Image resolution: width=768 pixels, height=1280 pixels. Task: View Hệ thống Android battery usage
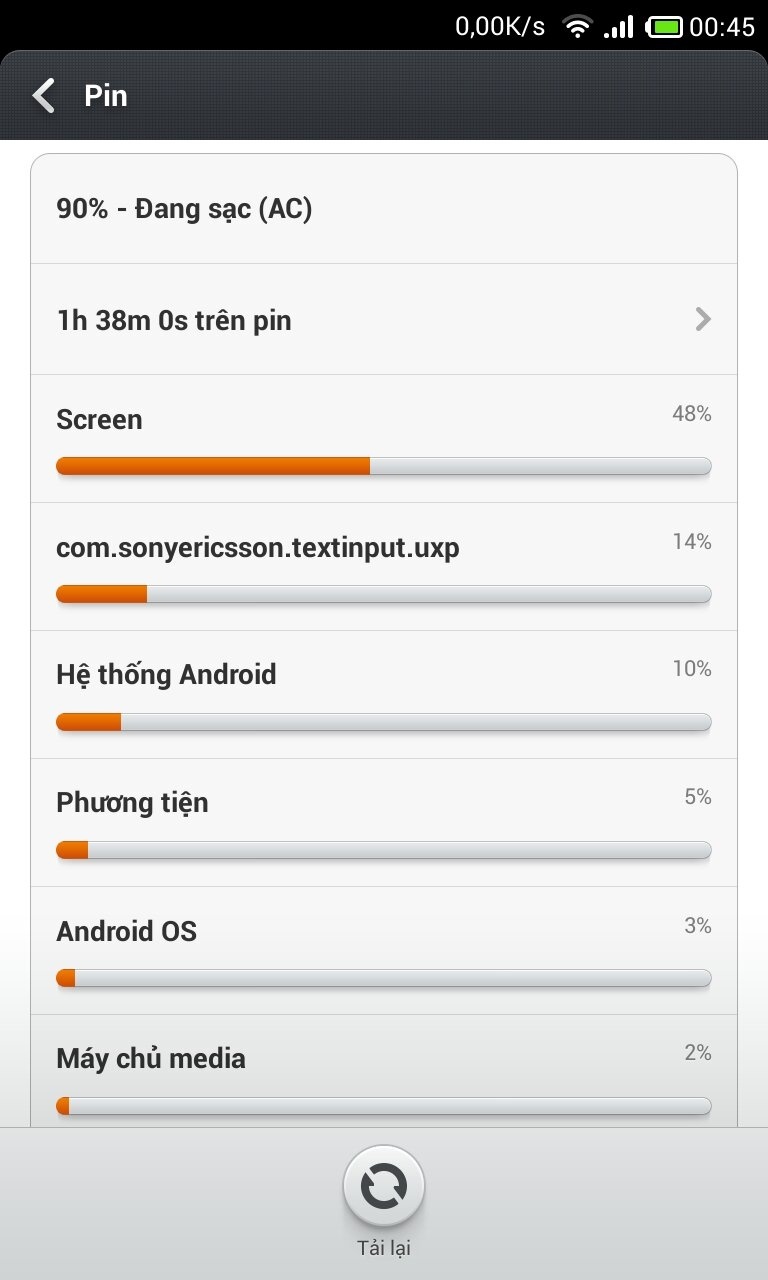point(384,695)
